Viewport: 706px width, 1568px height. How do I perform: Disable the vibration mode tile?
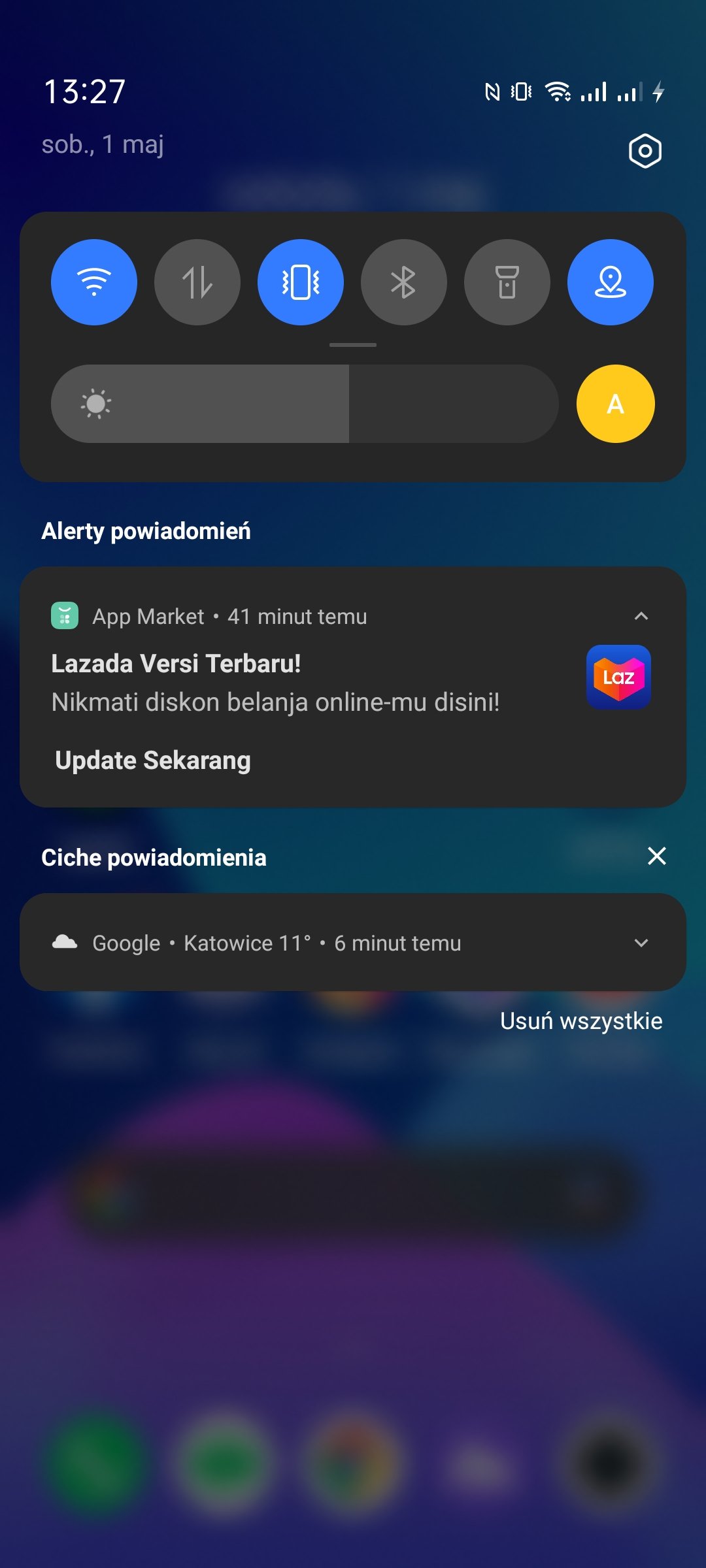click(x=301, y=282)
